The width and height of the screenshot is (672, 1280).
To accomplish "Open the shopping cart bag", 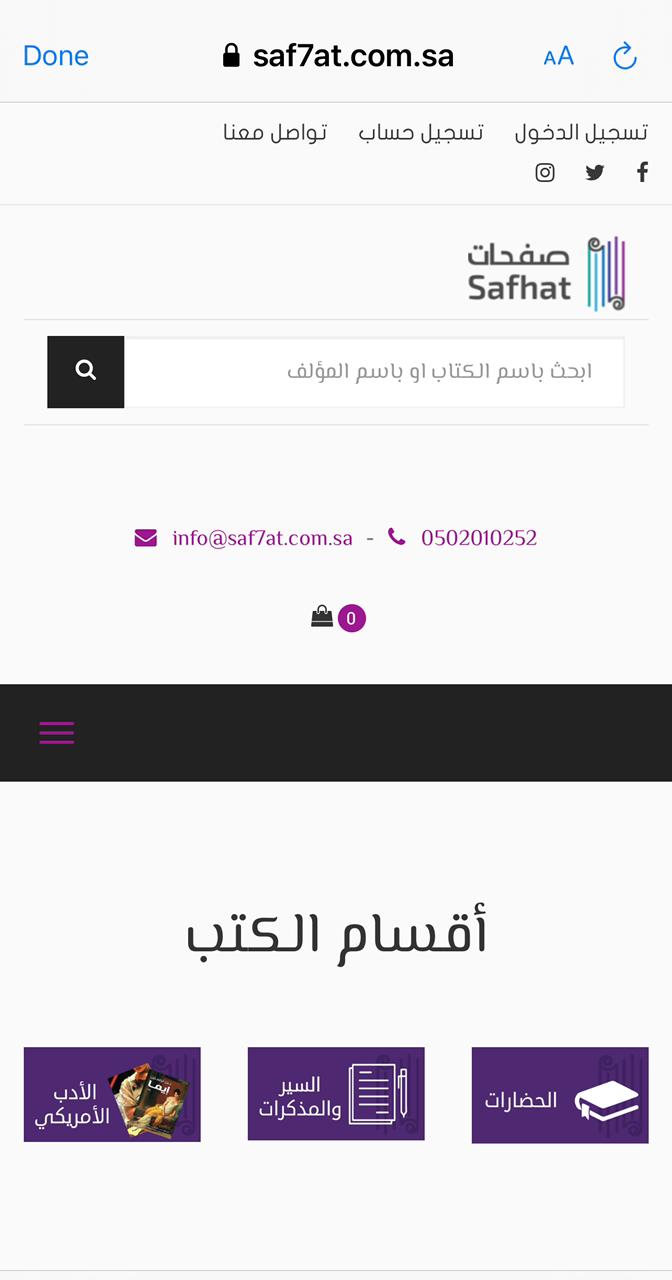I will click(323, 617).
